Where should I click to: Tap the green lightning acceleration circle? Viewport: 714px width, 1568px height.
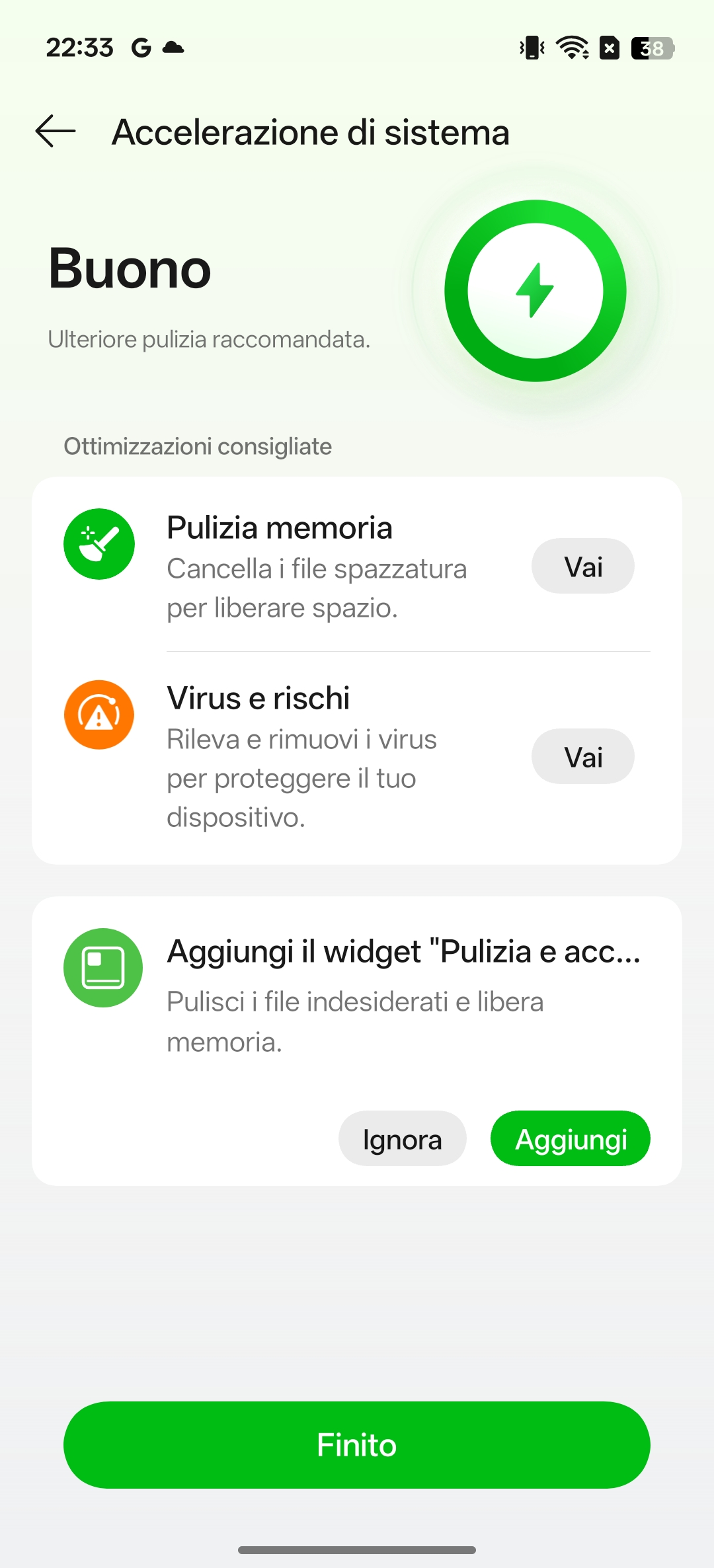click(x=535, y=291)
